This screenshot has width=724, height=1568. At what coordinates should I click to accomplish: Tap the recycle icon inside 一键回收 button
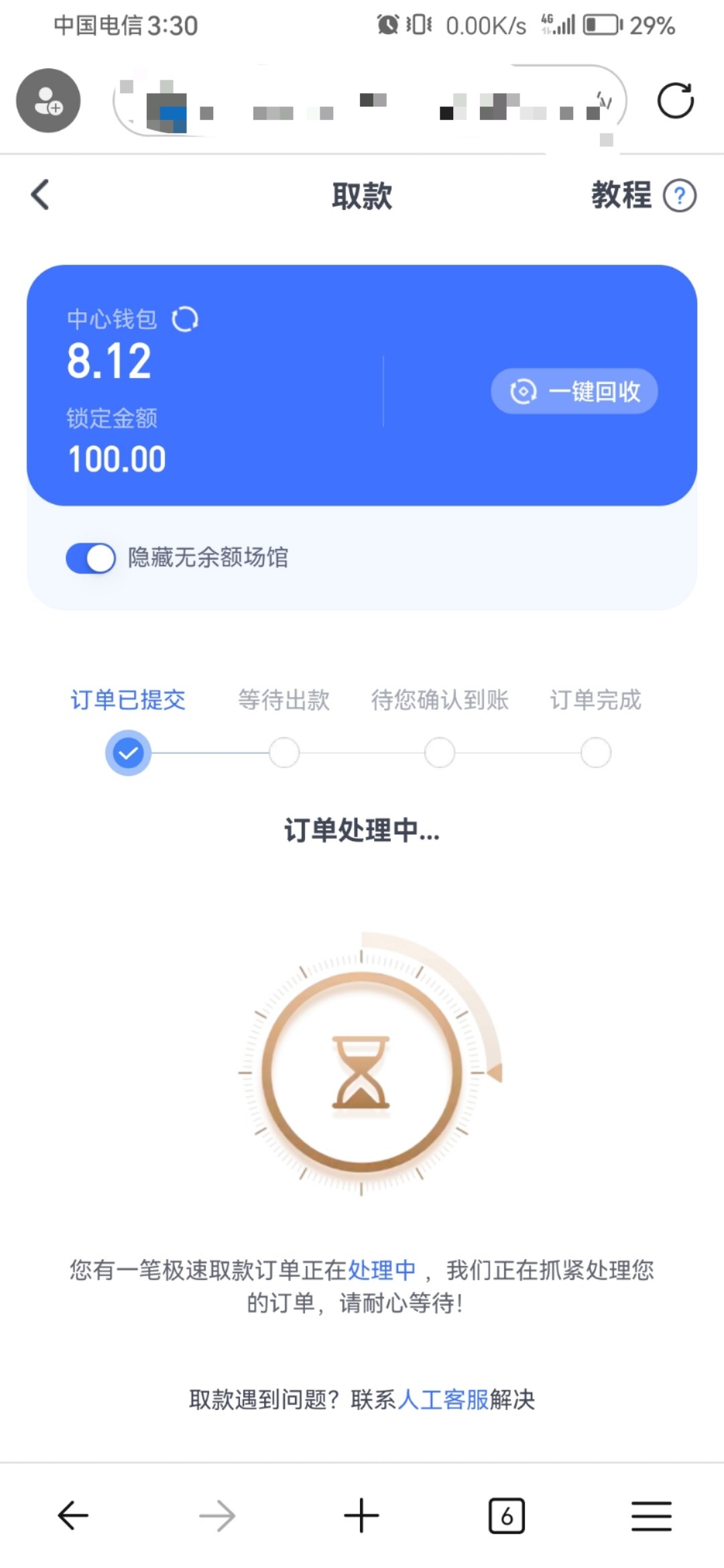coord(524,391)
